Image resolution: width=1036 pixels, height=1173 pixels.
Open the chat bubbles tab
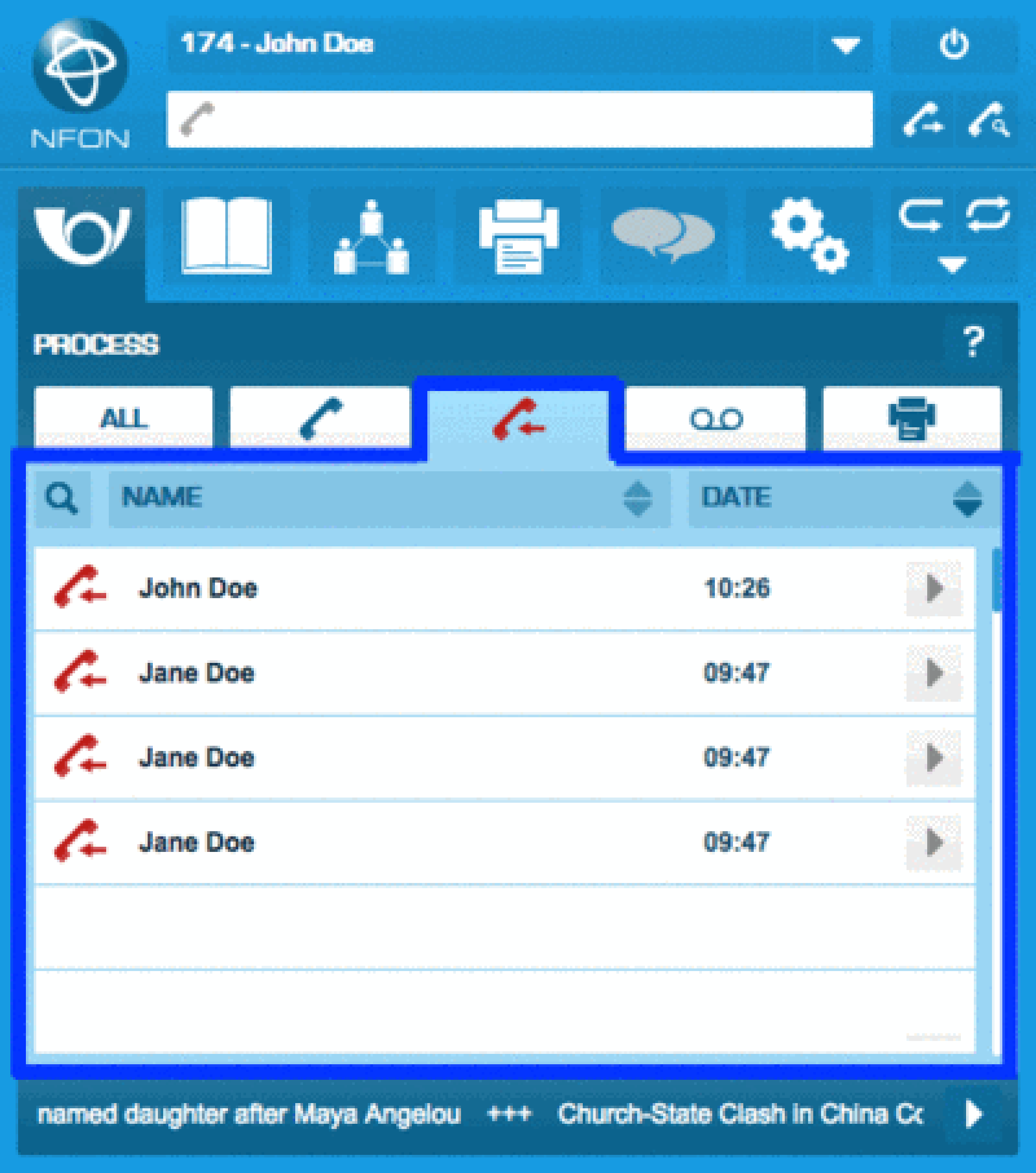coord(663,235)
